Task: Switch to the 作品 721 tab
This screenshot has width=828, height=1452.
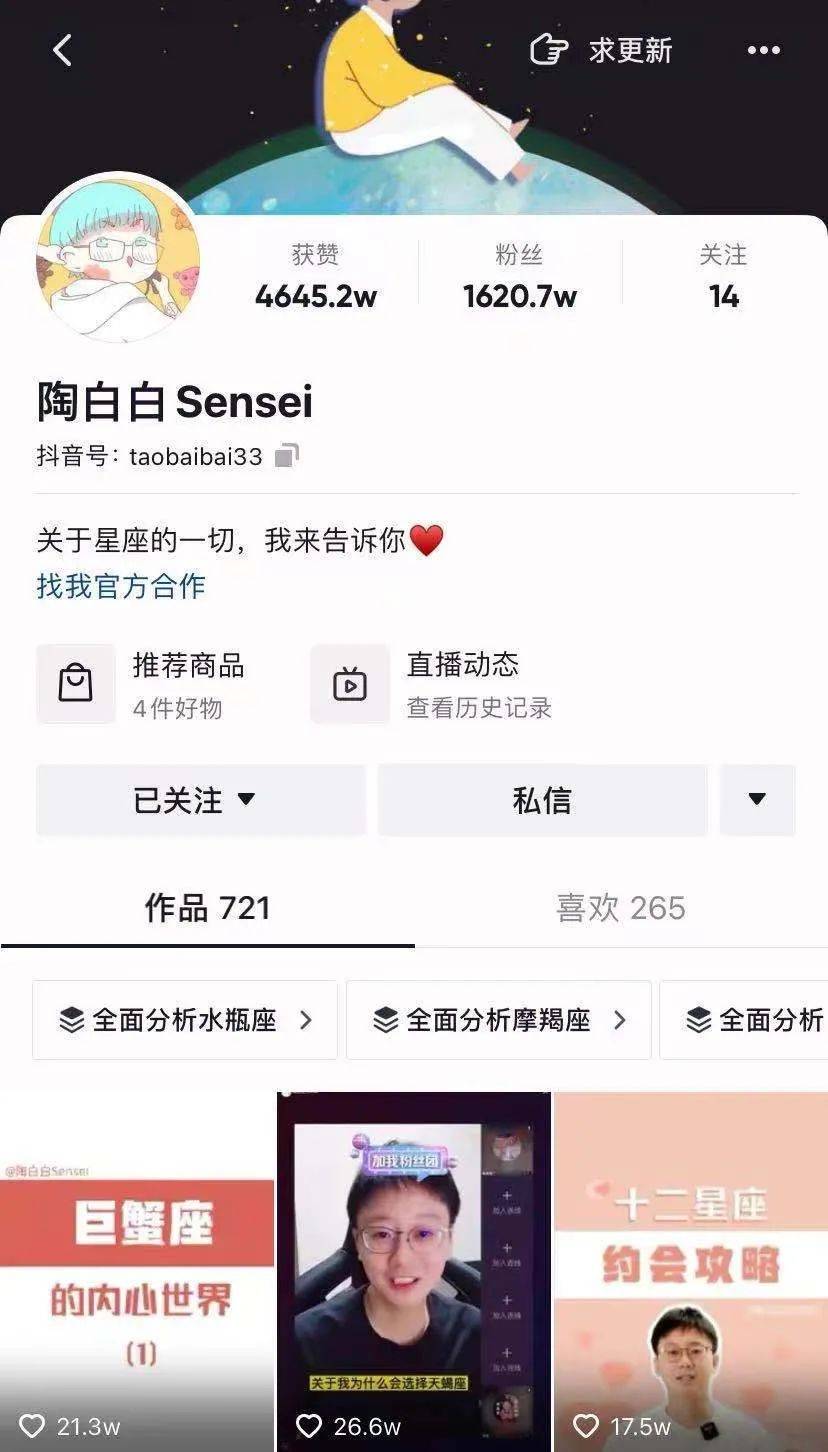Action: (207, 908)
